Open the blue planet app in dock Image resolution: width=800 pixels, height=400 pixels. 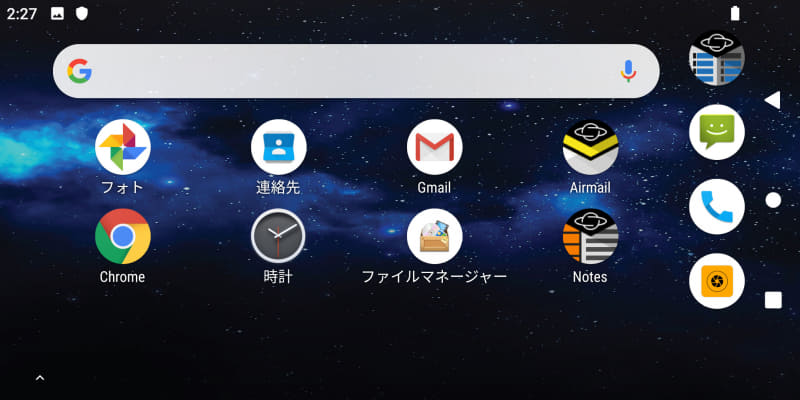click(x=716, y=57)
